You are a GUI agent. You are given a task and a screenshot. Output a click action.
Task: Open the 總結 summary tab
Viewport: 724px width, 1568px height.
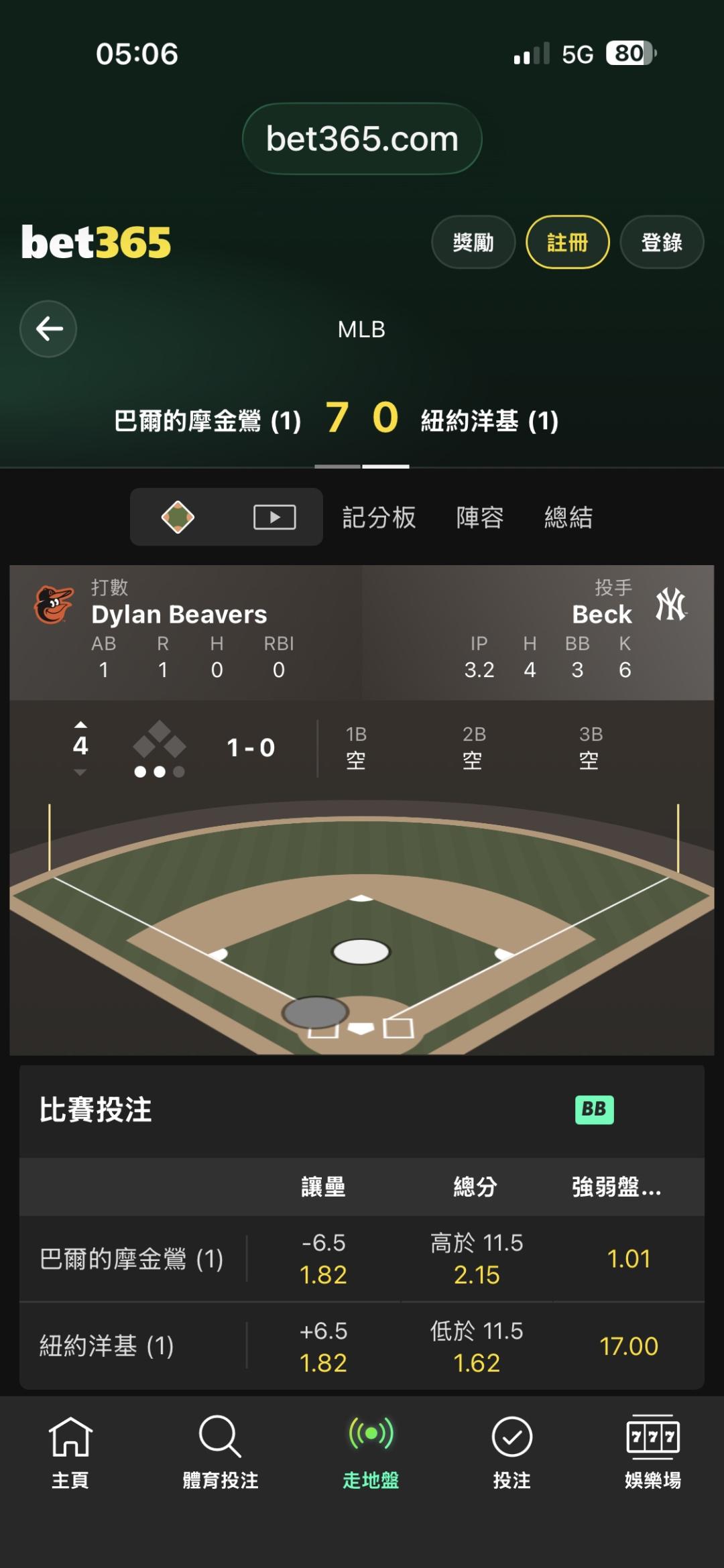(568, 517)
